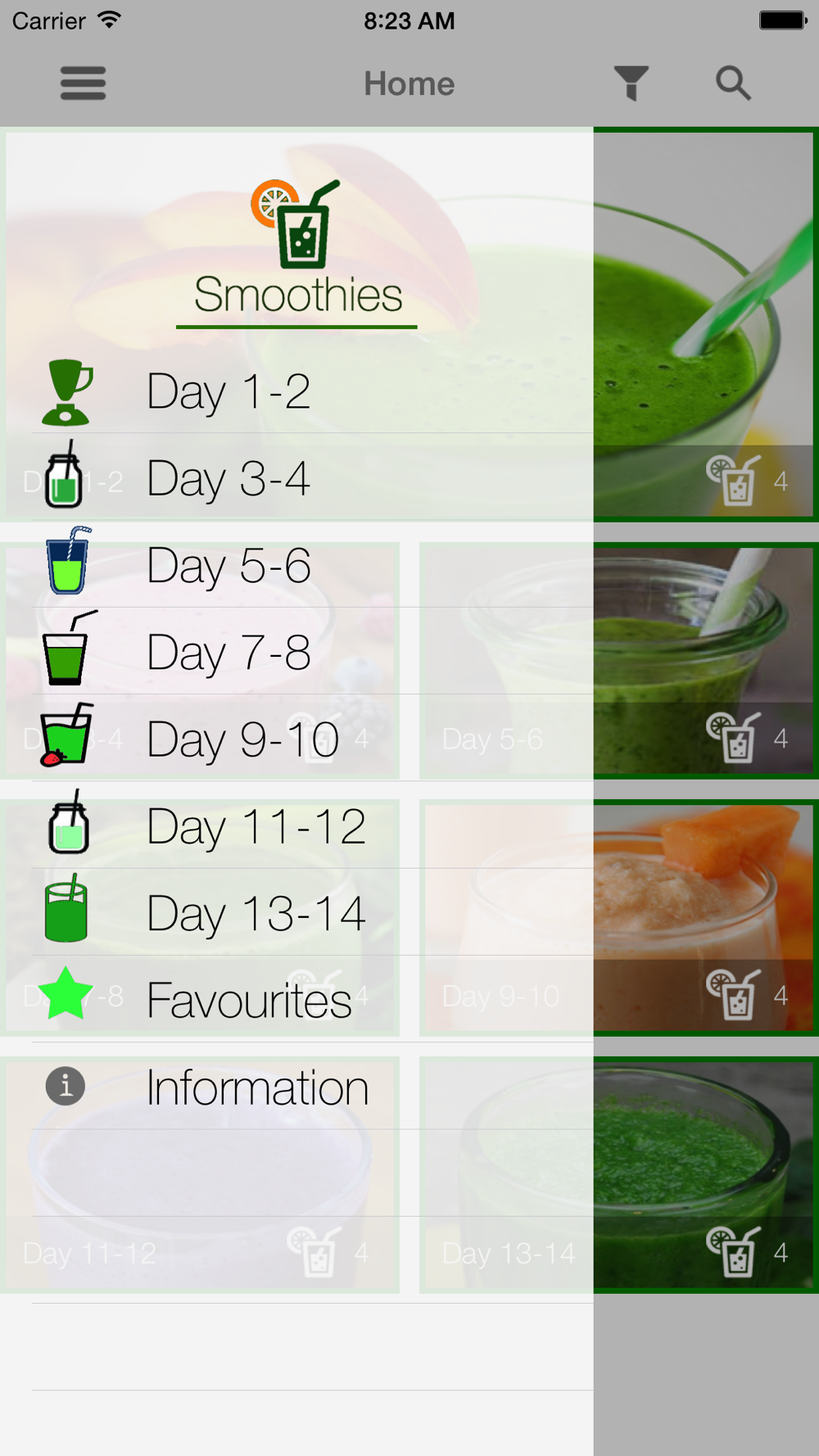
Task: View the Favourites list
Action: click(x=296, y=998)
